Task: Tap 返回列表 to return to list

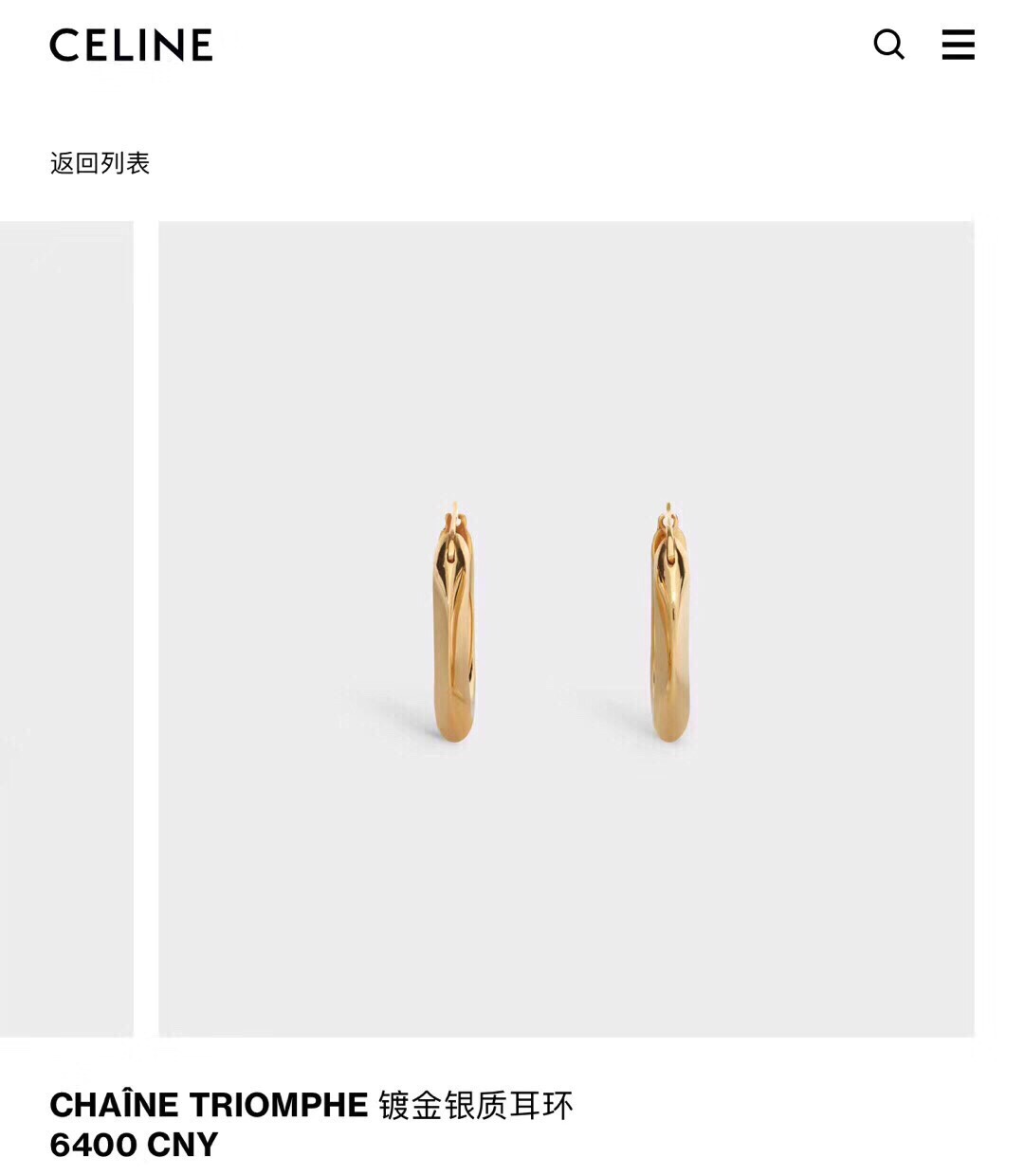Action: 100,163
